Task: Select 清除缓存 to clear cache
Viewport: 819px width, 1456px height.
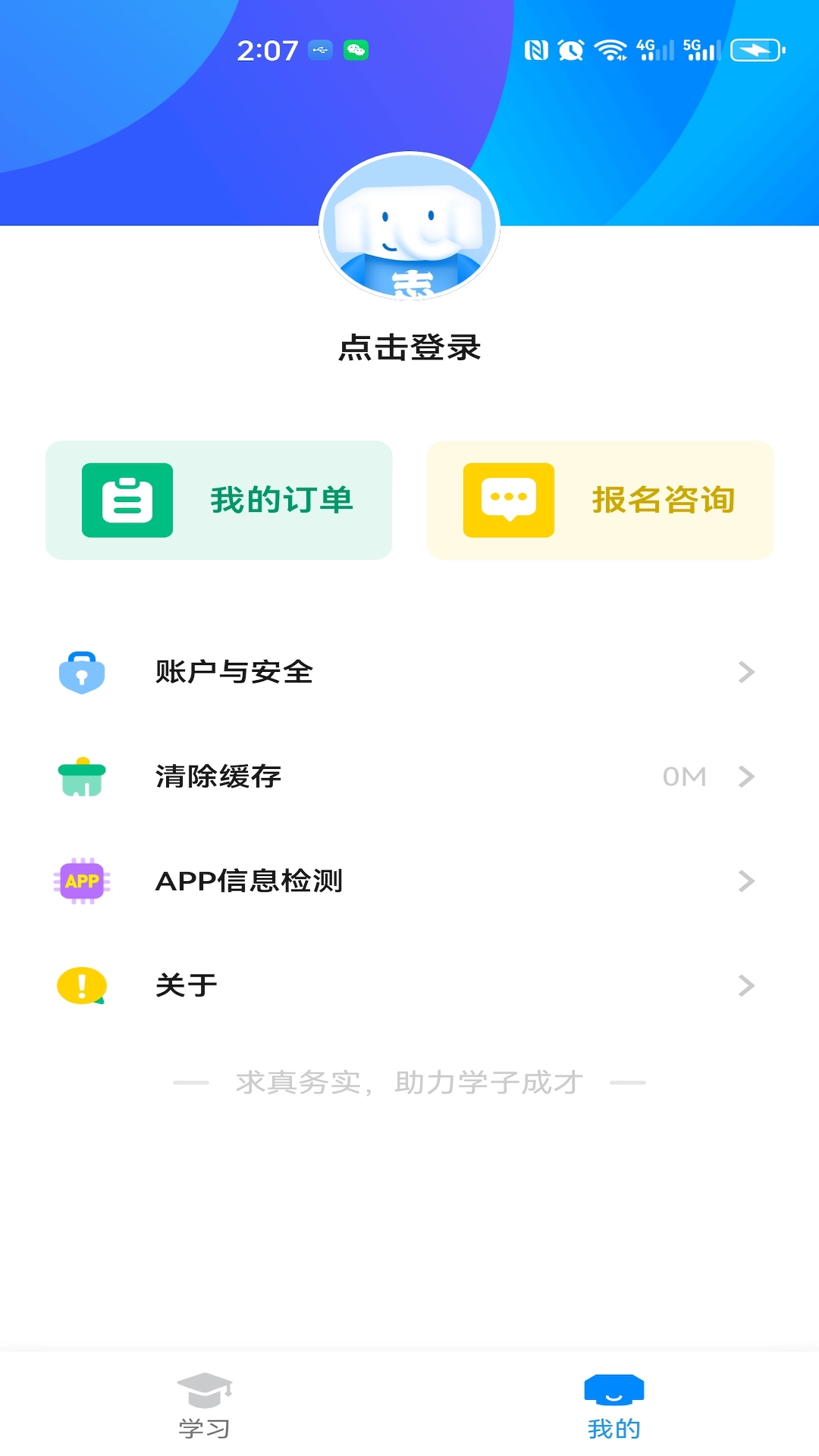Action: pyautogui.click(x=409, y=777)
